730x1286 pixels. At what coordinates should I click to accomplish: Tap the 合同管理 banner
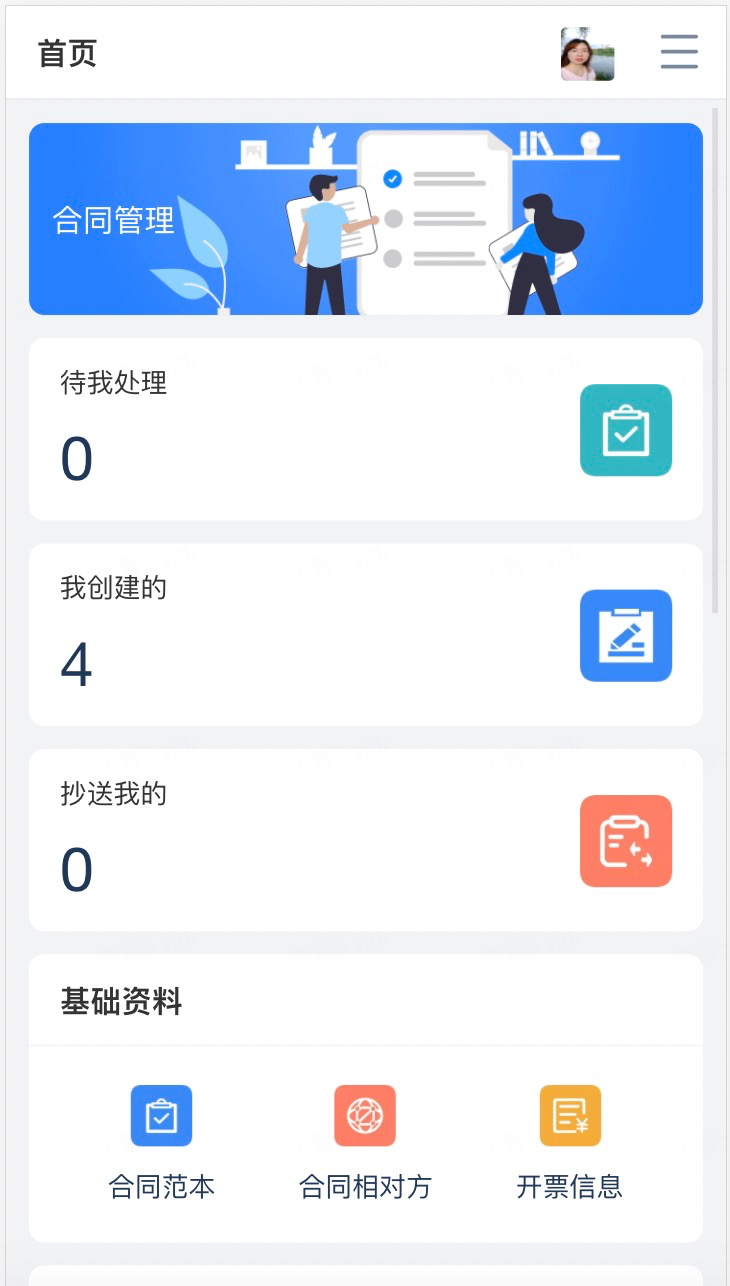pyautogui.click(x=365, y=219)
